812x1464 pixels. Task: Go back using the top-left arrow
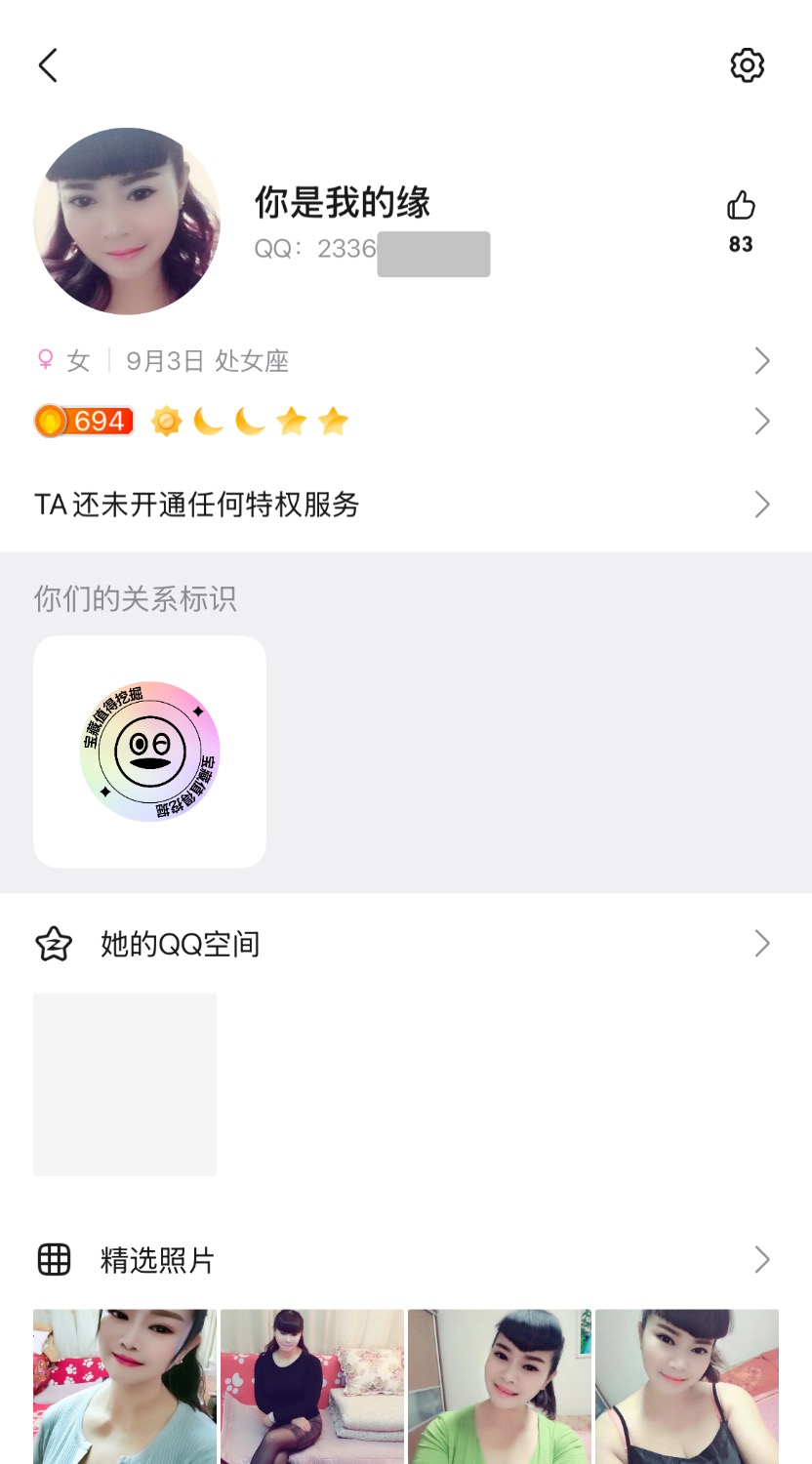(48, 65)
